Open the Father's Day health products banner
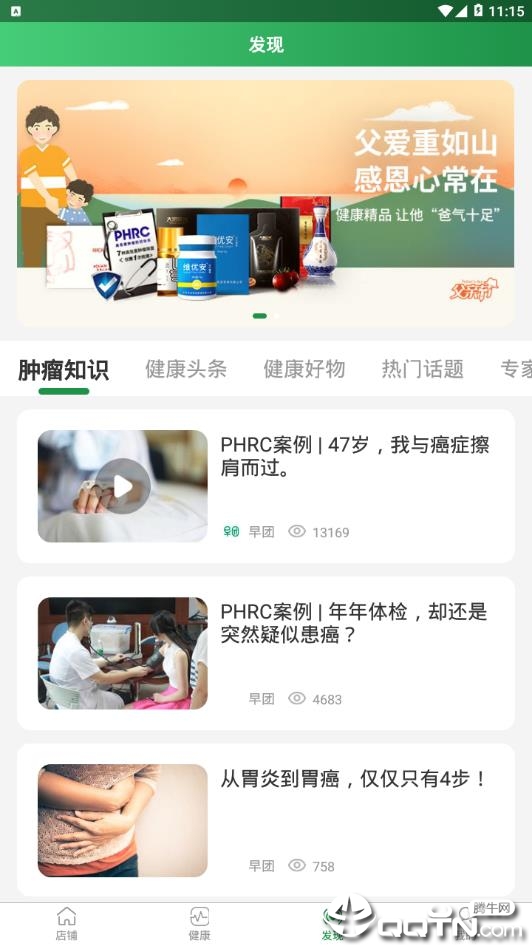532x946 pixels. coord(265,203)
